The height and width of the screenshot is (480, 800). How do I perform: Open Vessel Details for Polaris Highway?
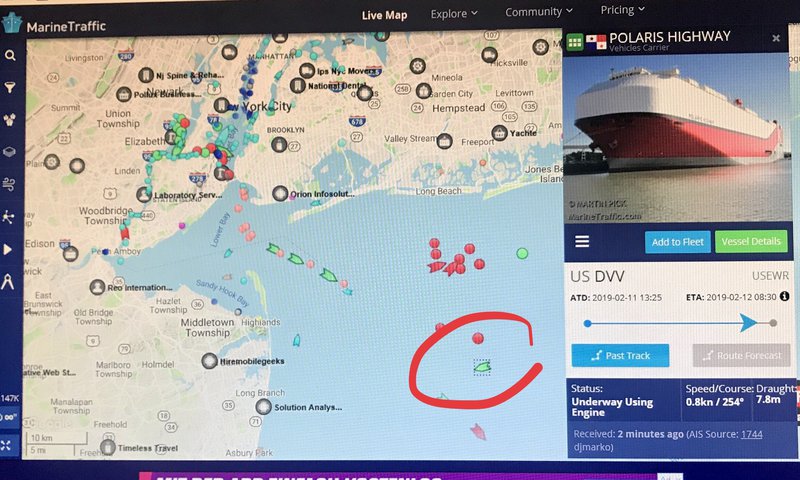point(752,242)
